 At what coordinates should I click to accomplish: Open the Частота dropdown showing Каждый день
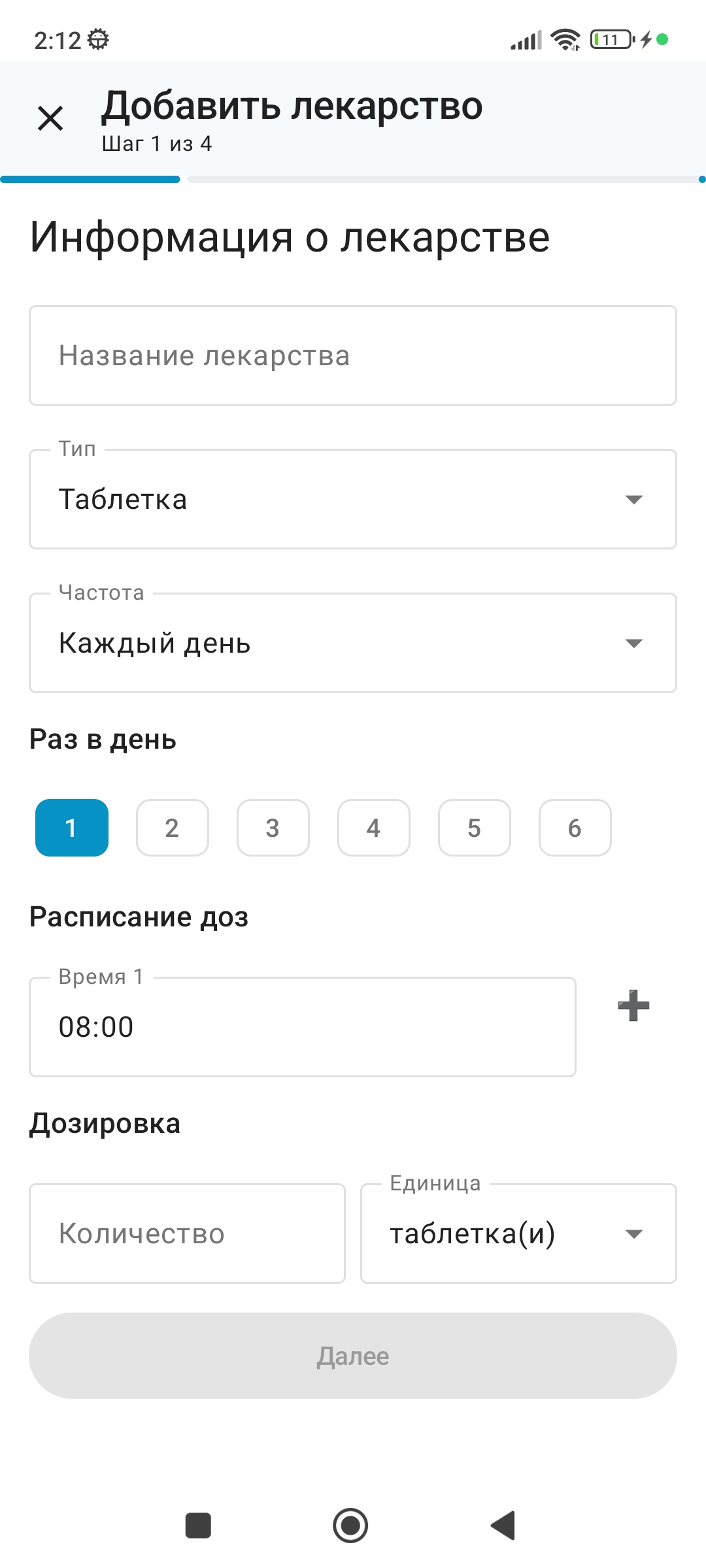click(353, 642)
